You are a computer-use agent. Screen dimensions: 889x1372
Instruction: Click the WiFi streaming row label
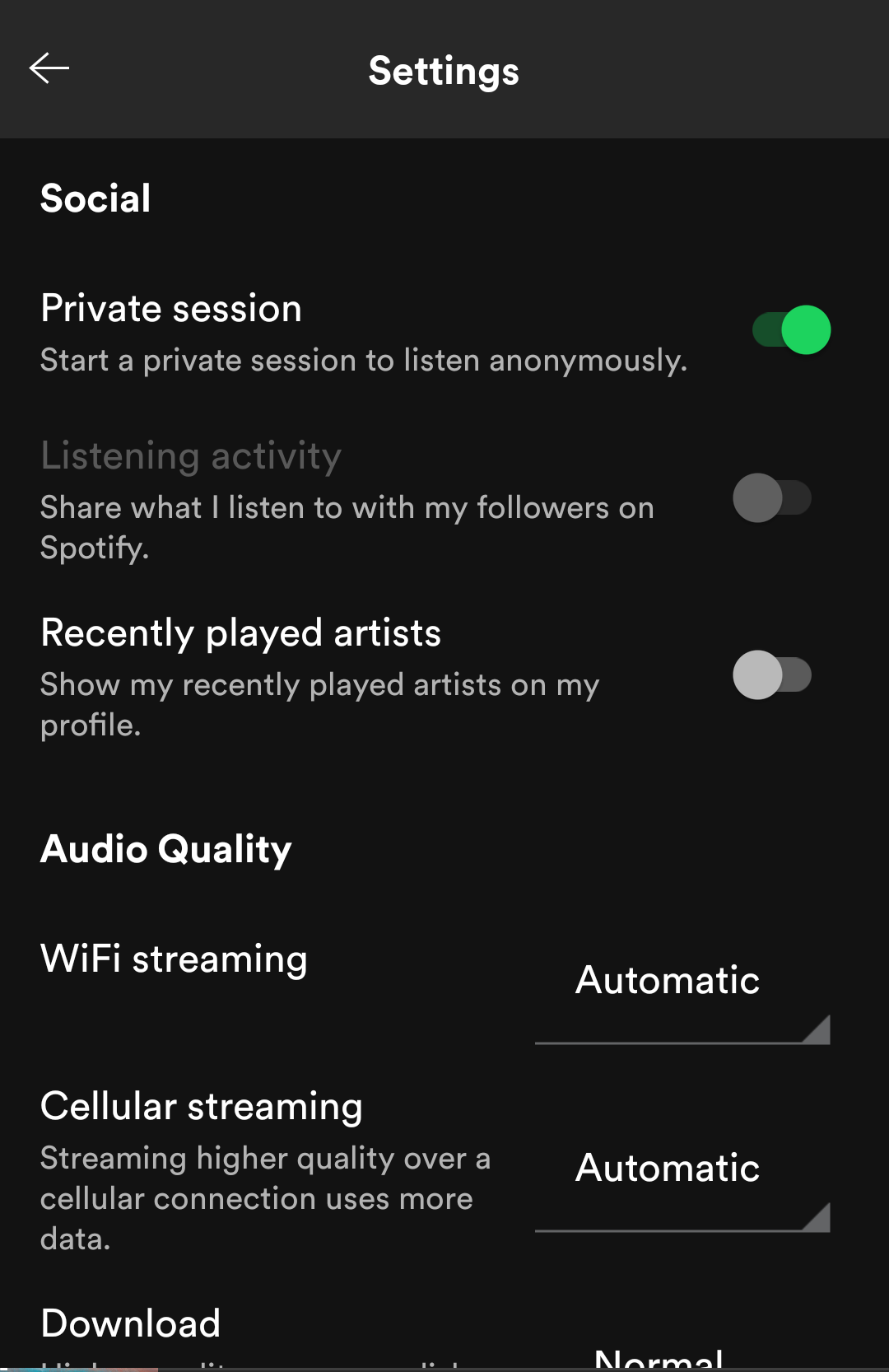point(173,959)
